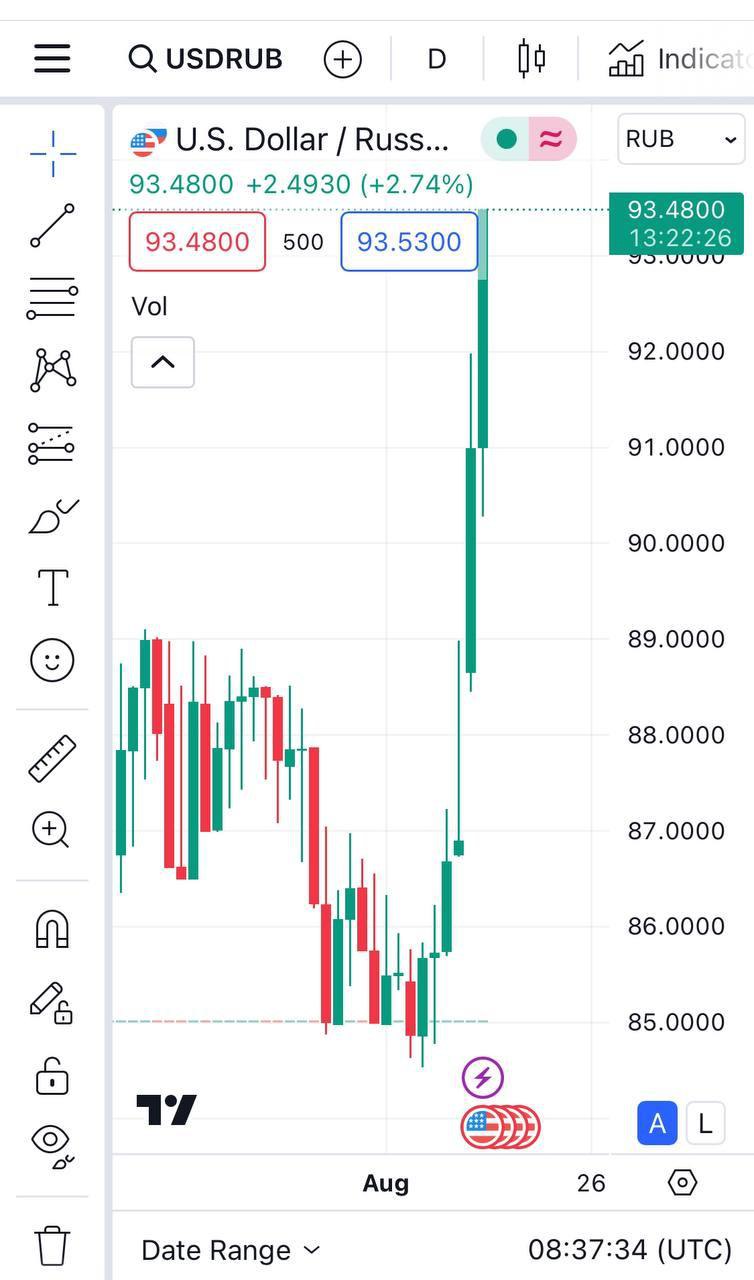This screenshot has width=754, height=1280.
Task: Activate the zoom in tool
Action: (x=51, y=830)
